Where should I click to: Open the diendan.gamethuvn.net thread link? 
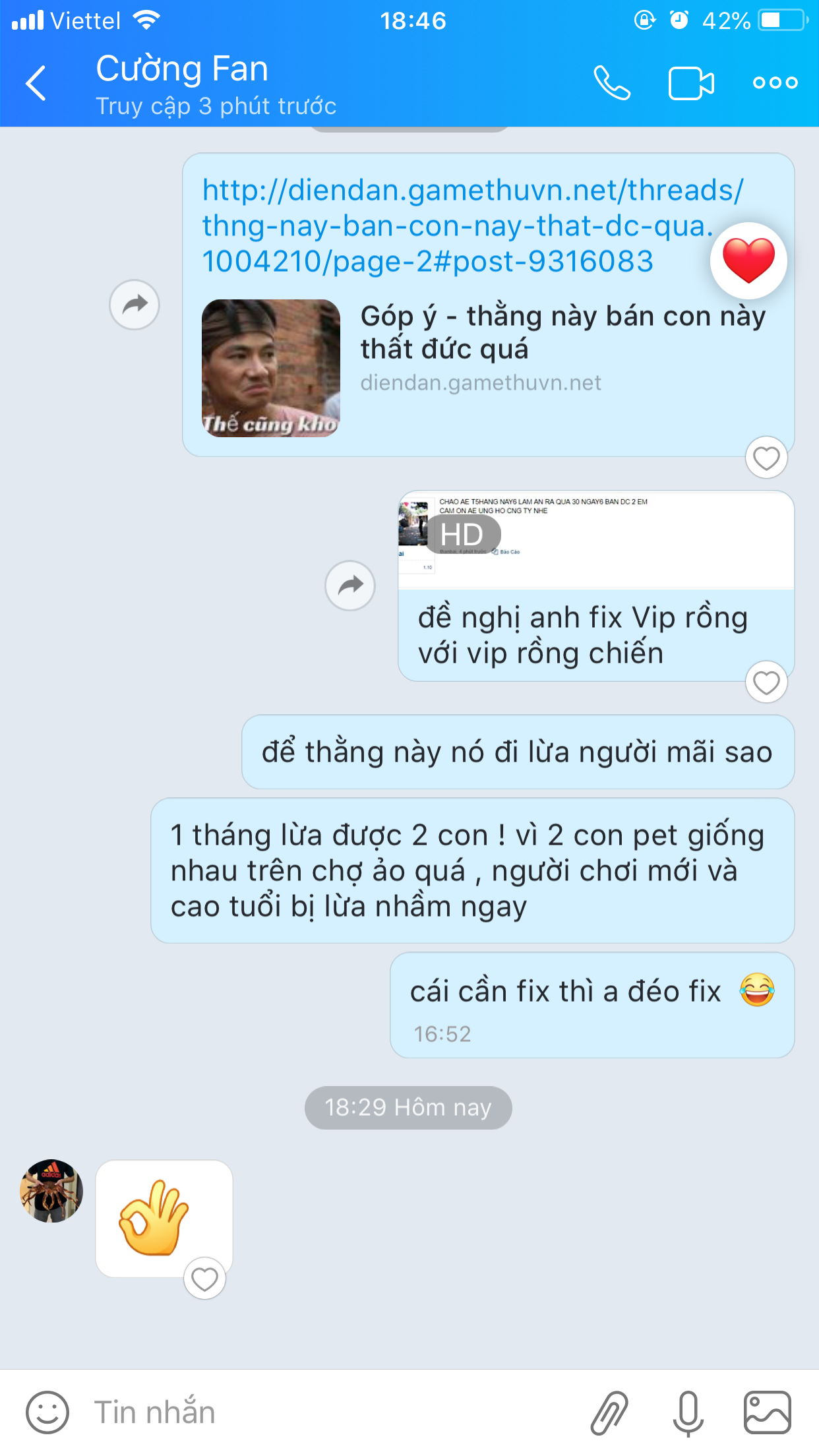click(x=473, y=226)
